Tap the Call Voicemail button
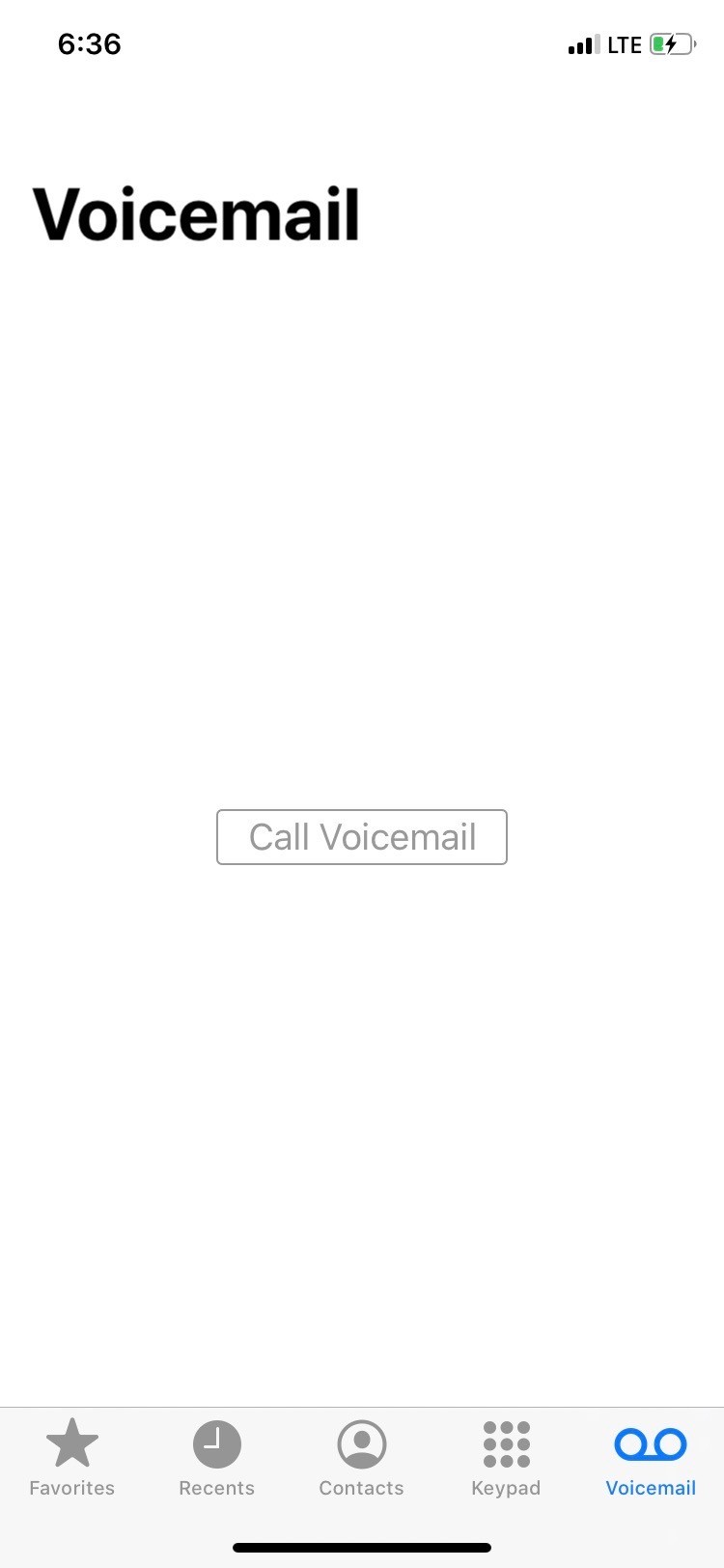 pyautogui.click(x=362, y=837)
